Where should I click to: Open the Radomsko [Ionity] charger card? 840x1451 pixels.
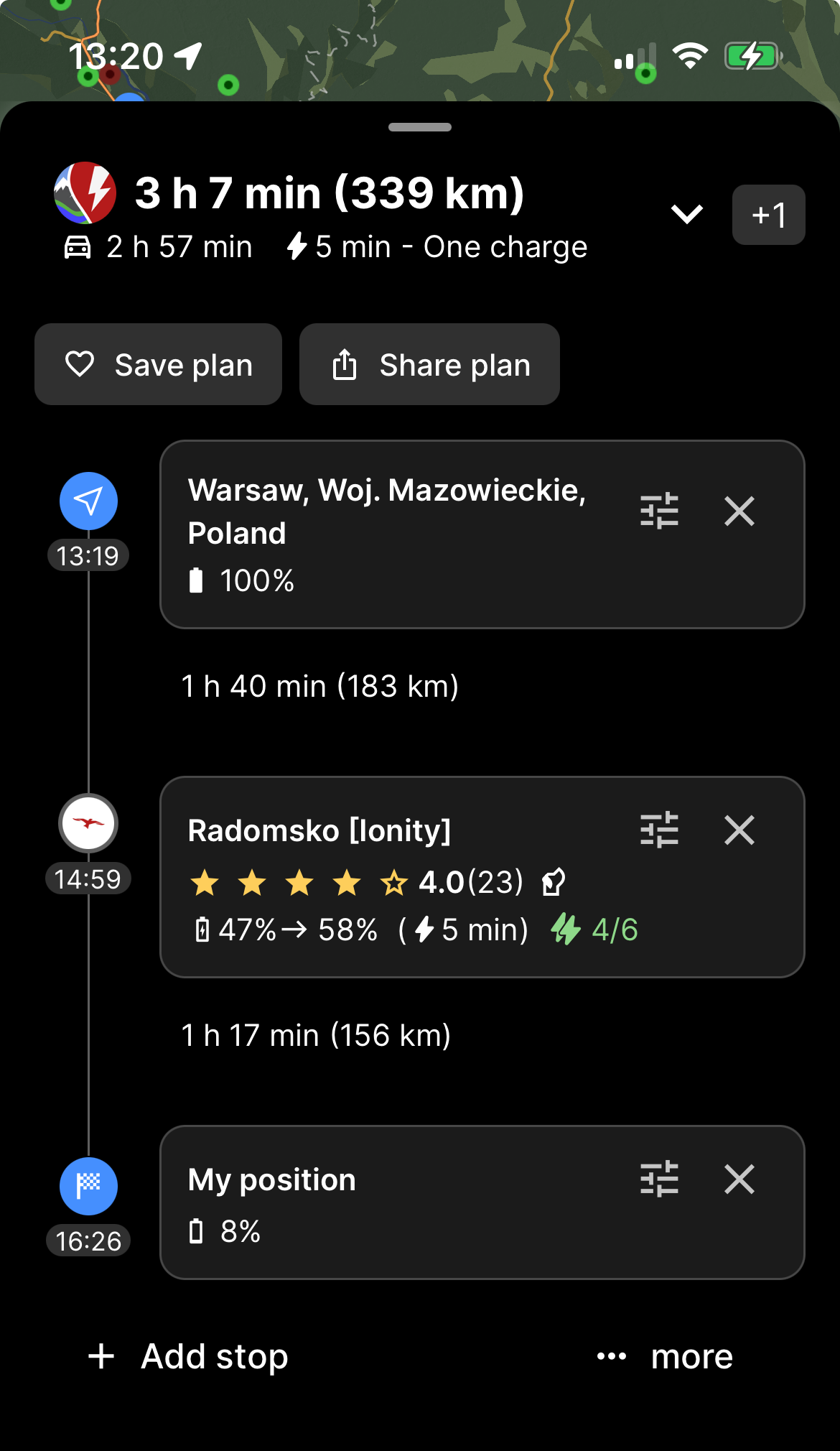click(x=482, y=876)
